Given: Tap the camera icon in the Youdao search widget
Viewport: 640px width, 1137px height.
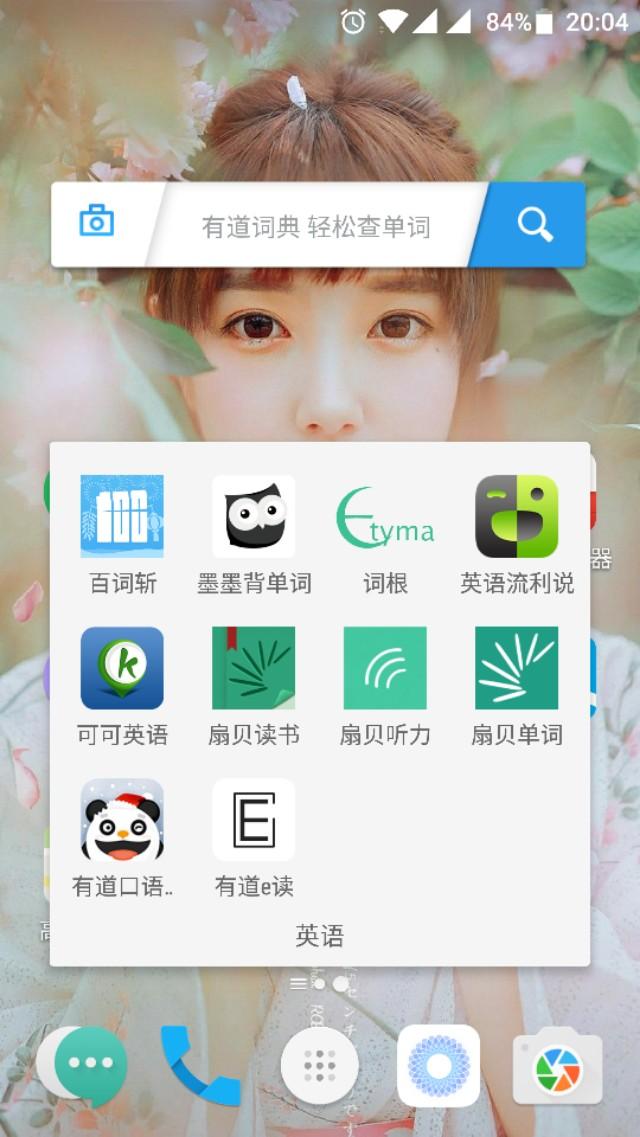Looking at the screenshot, I should [x=97, y=221].
